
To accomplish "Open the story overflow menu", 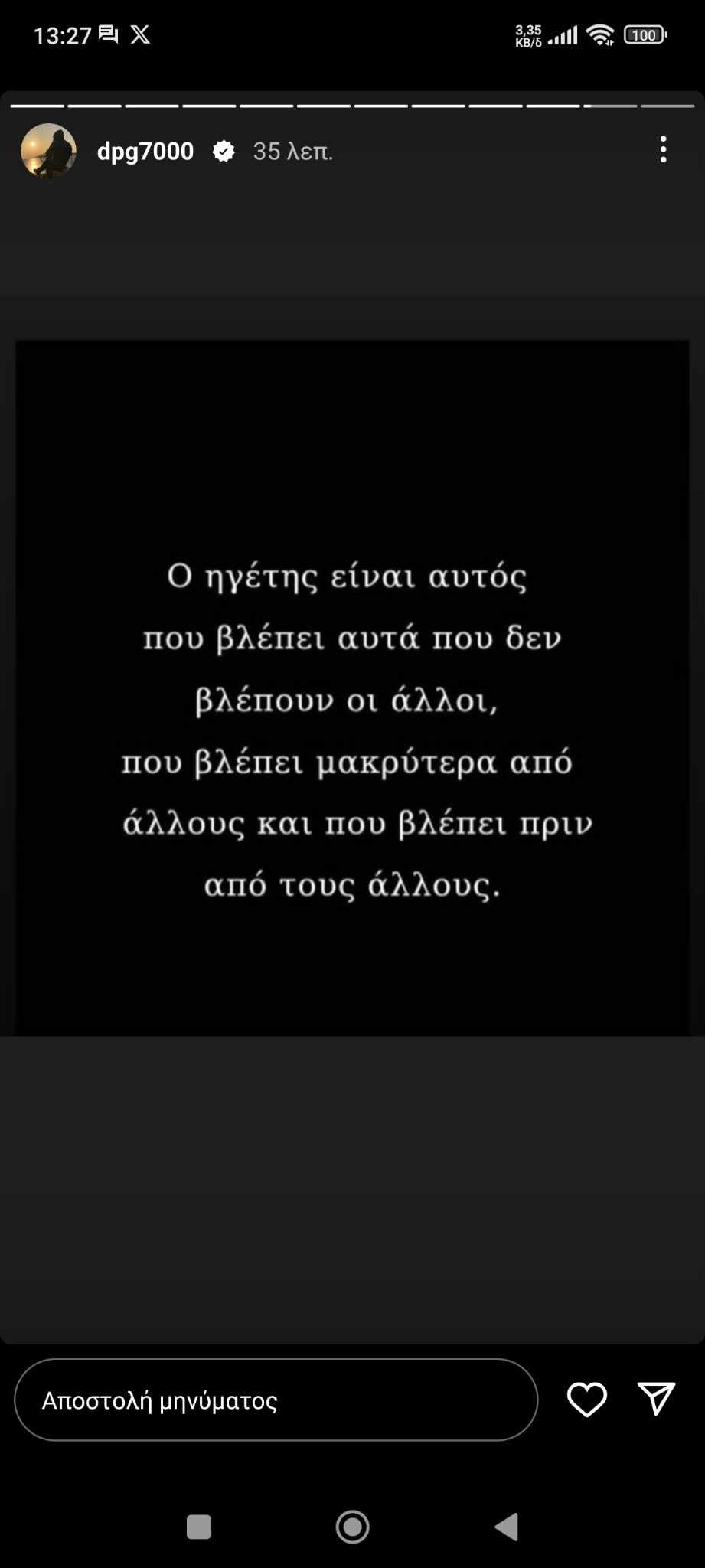I will pyautogui.click(x=663, y=149).
